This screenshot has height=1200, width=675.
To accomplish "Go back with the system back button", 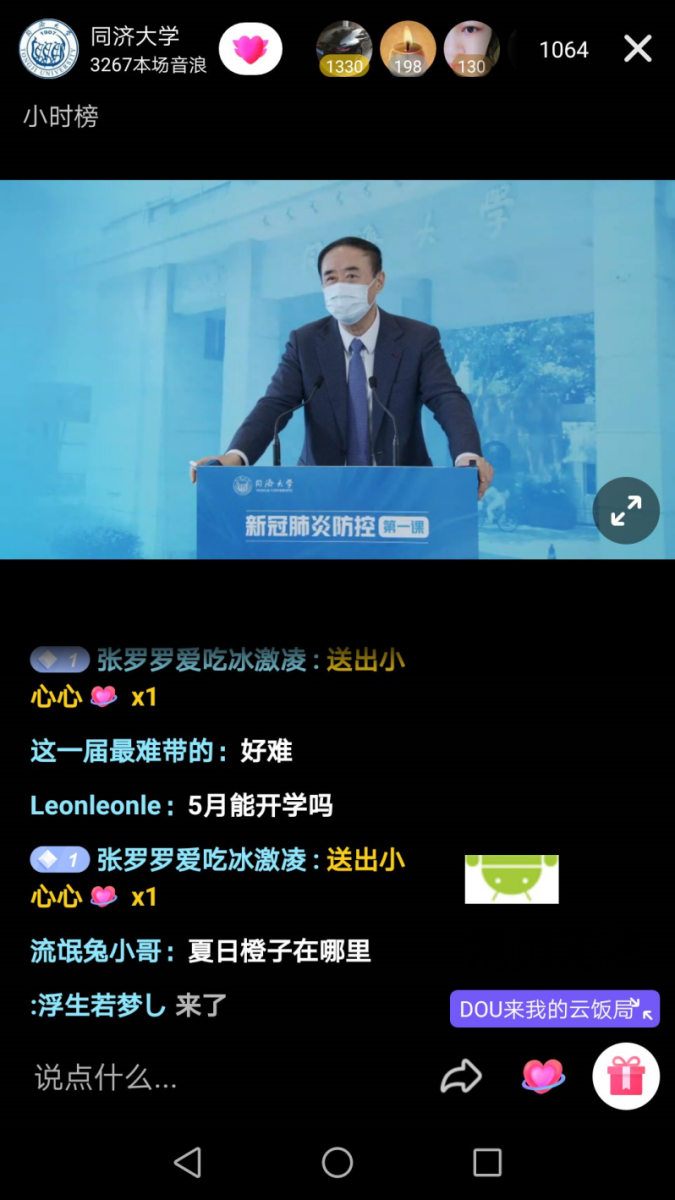I will pos(187,1162).
